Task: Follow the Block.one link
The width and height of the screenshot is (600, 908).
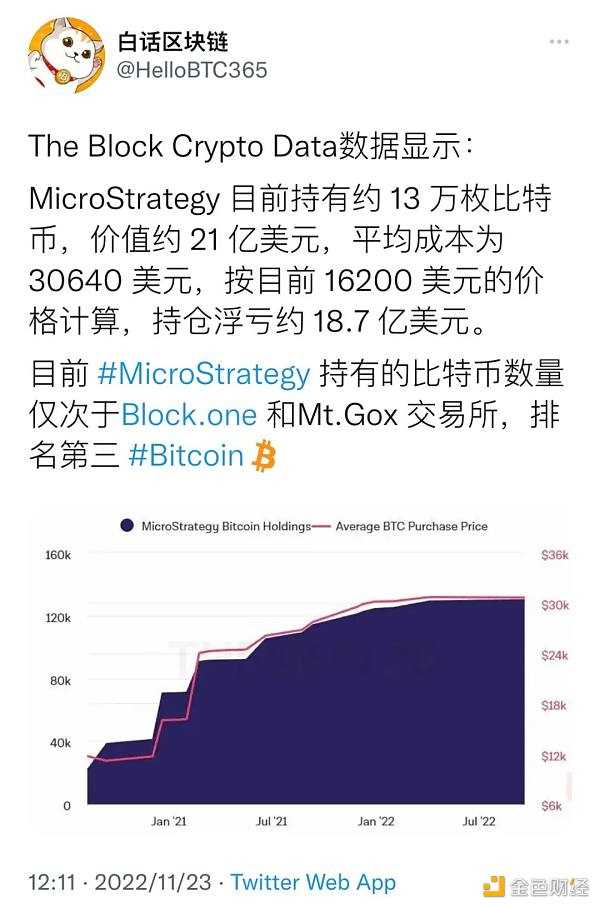Action: [x=189, y=415]
